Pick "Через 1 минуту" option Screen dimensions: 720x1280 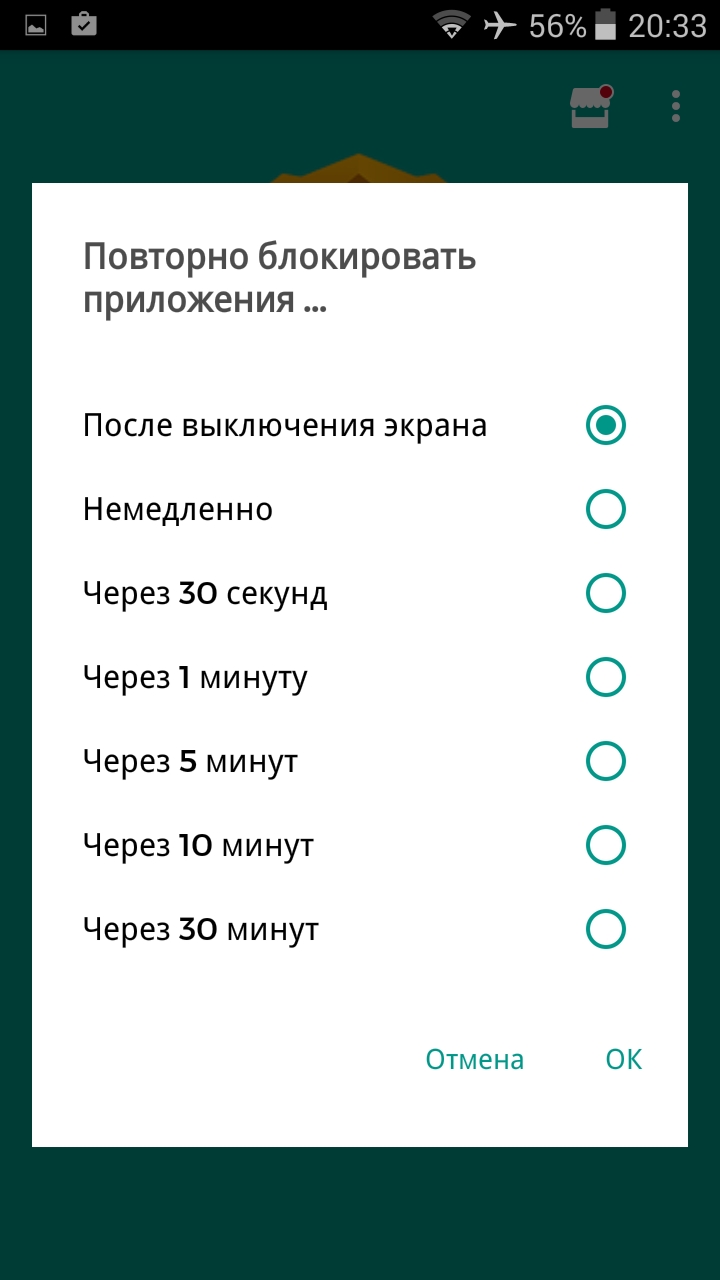359,678
